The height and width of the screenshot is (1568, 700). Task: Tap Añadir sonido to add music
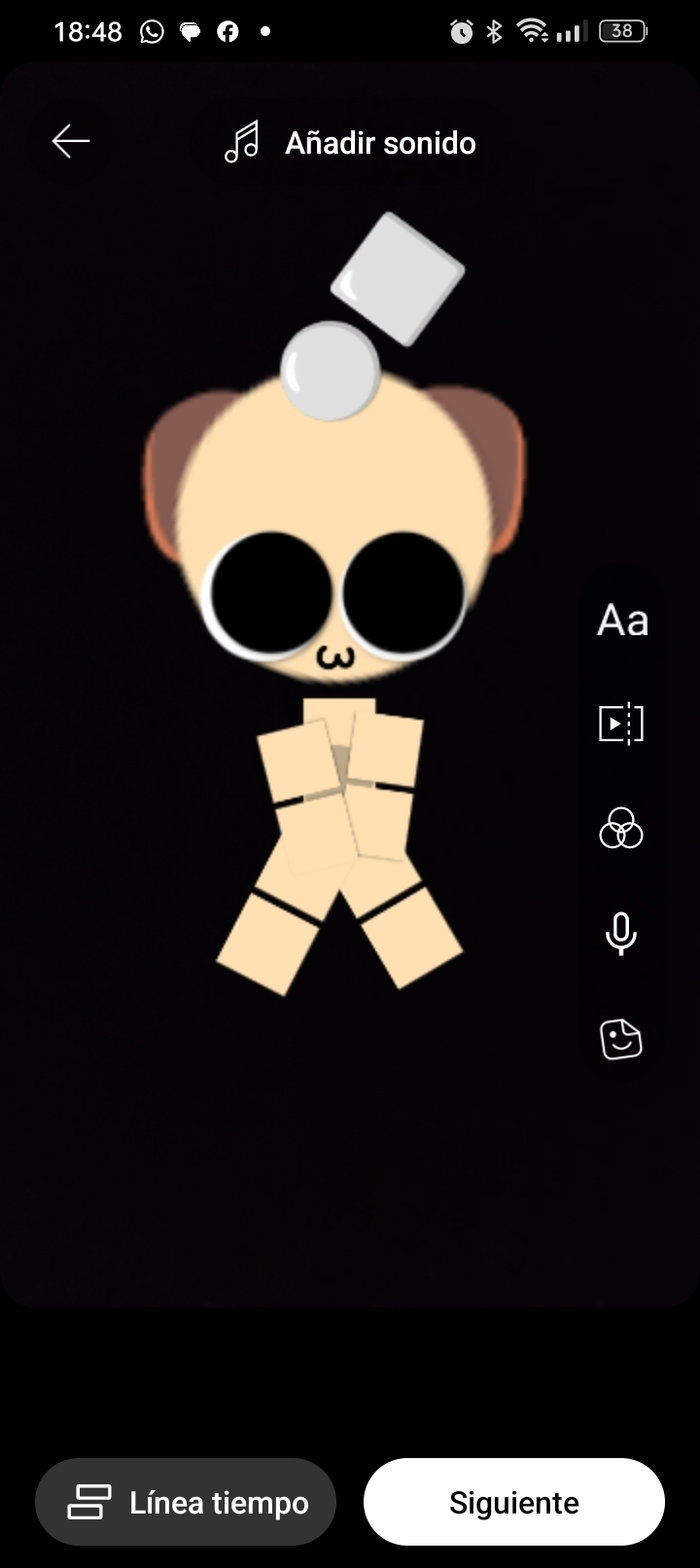352,143
